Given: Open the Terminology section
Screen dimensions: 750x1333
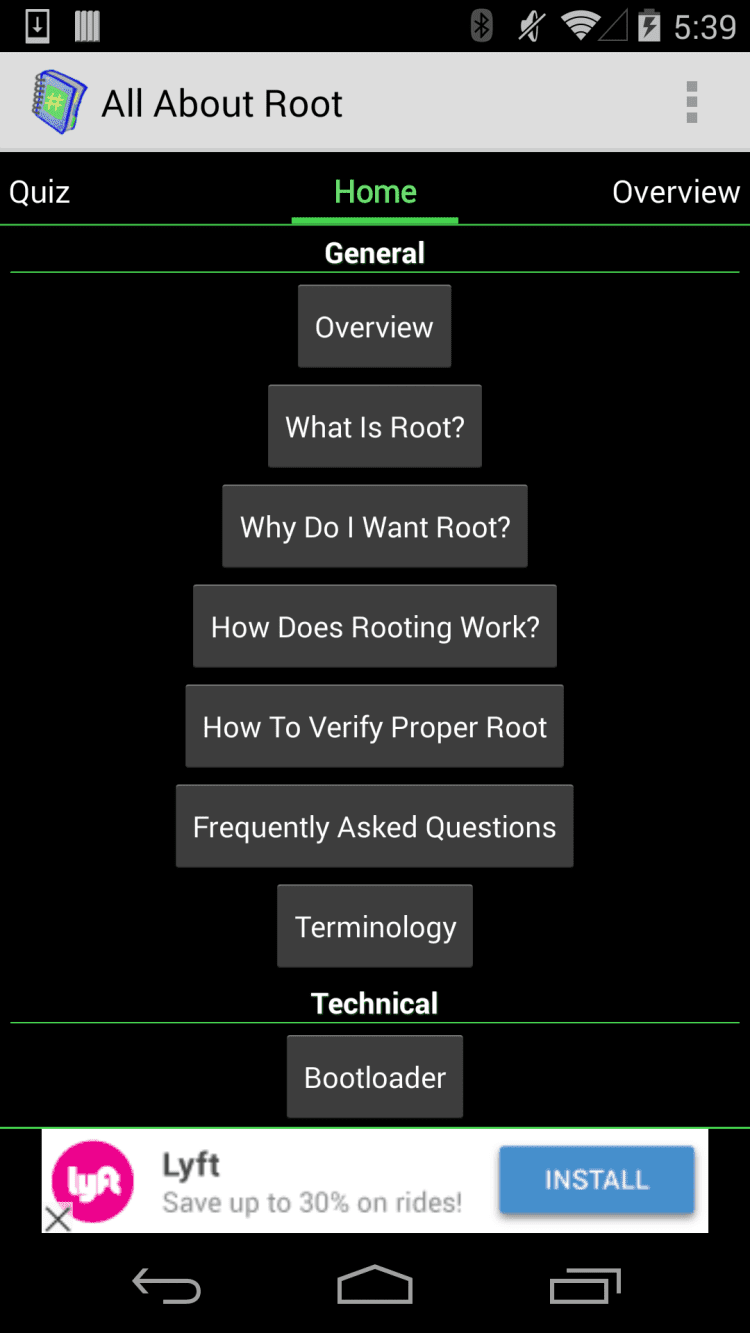Looking at the screenshot, I should click(374, 927).
